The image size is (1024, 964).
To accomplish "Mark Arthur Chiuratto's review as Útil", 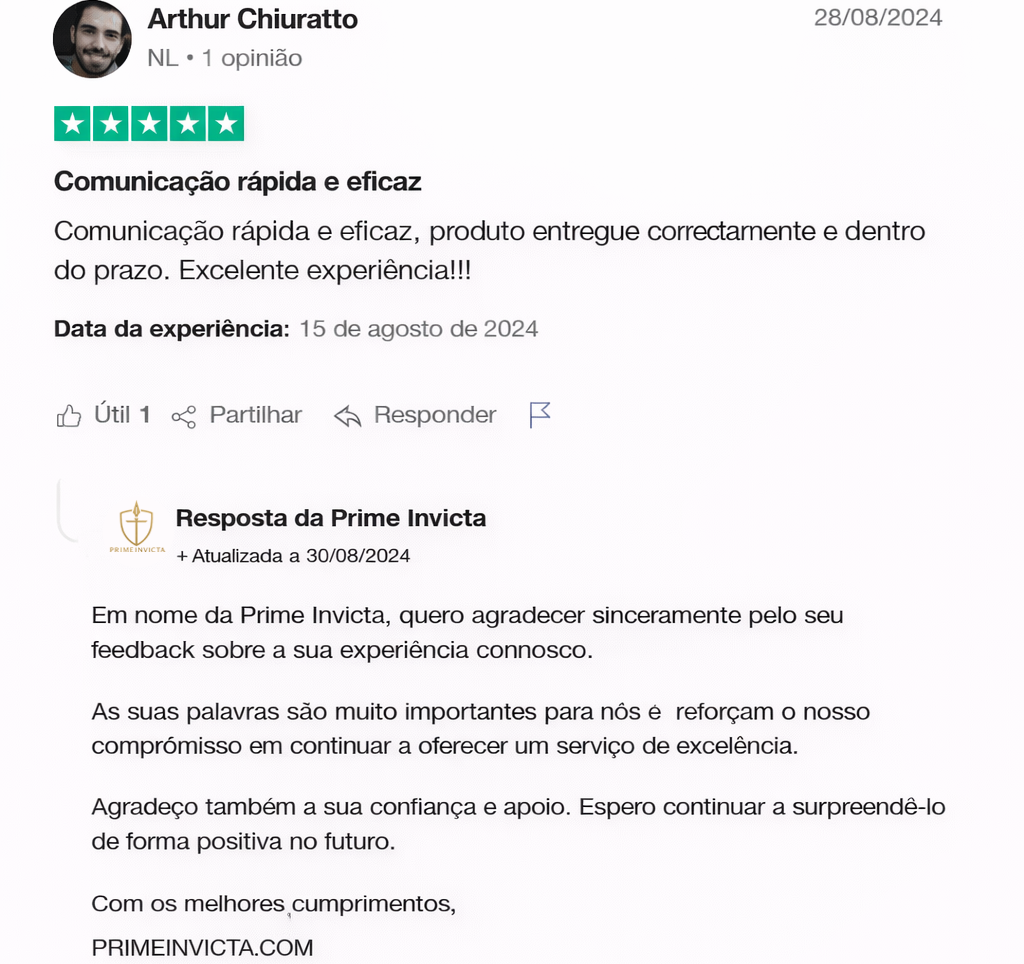I will pos(102,415).
